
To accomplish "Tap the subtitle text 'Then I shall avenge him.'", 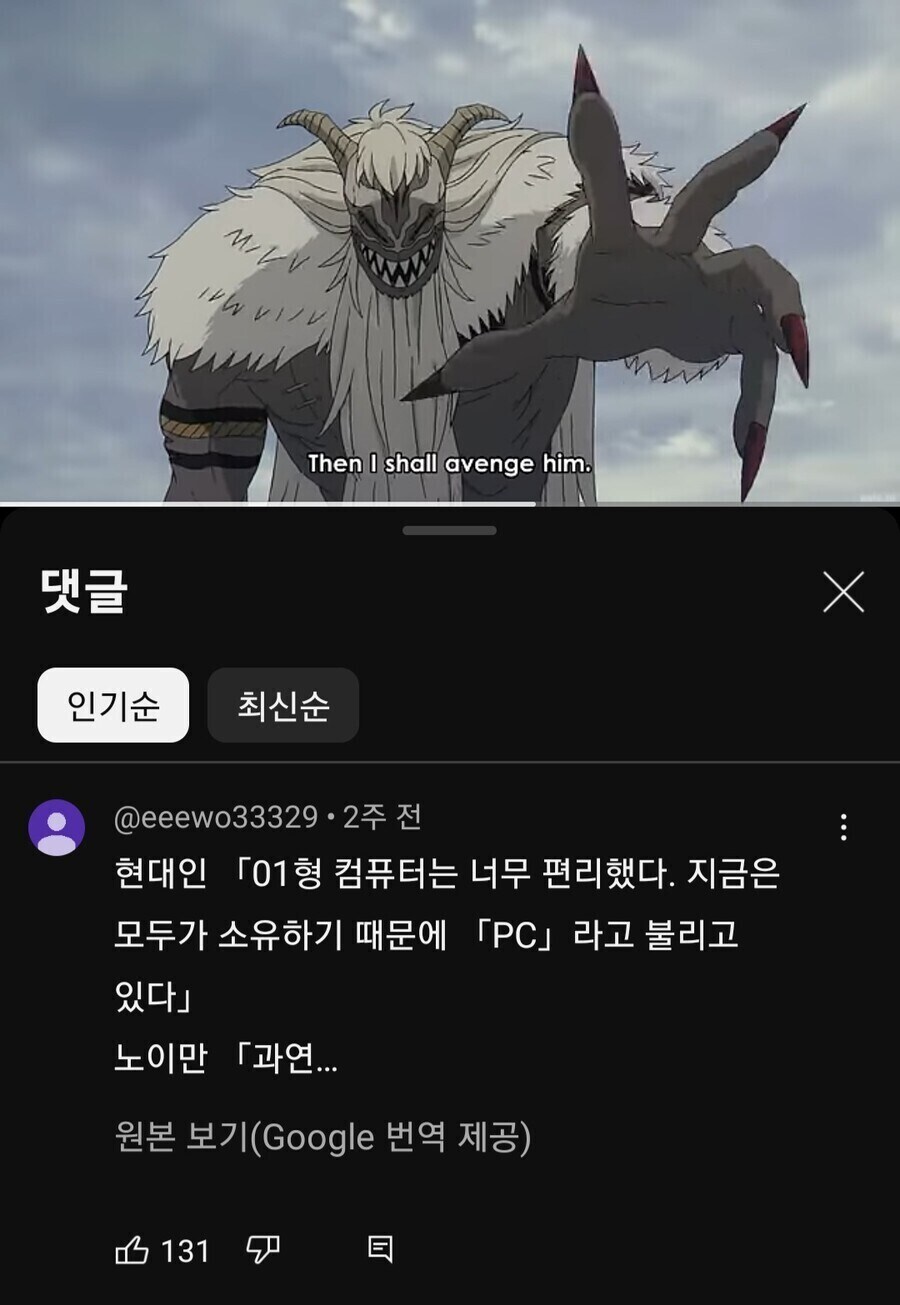I will (x=450, y=464).
